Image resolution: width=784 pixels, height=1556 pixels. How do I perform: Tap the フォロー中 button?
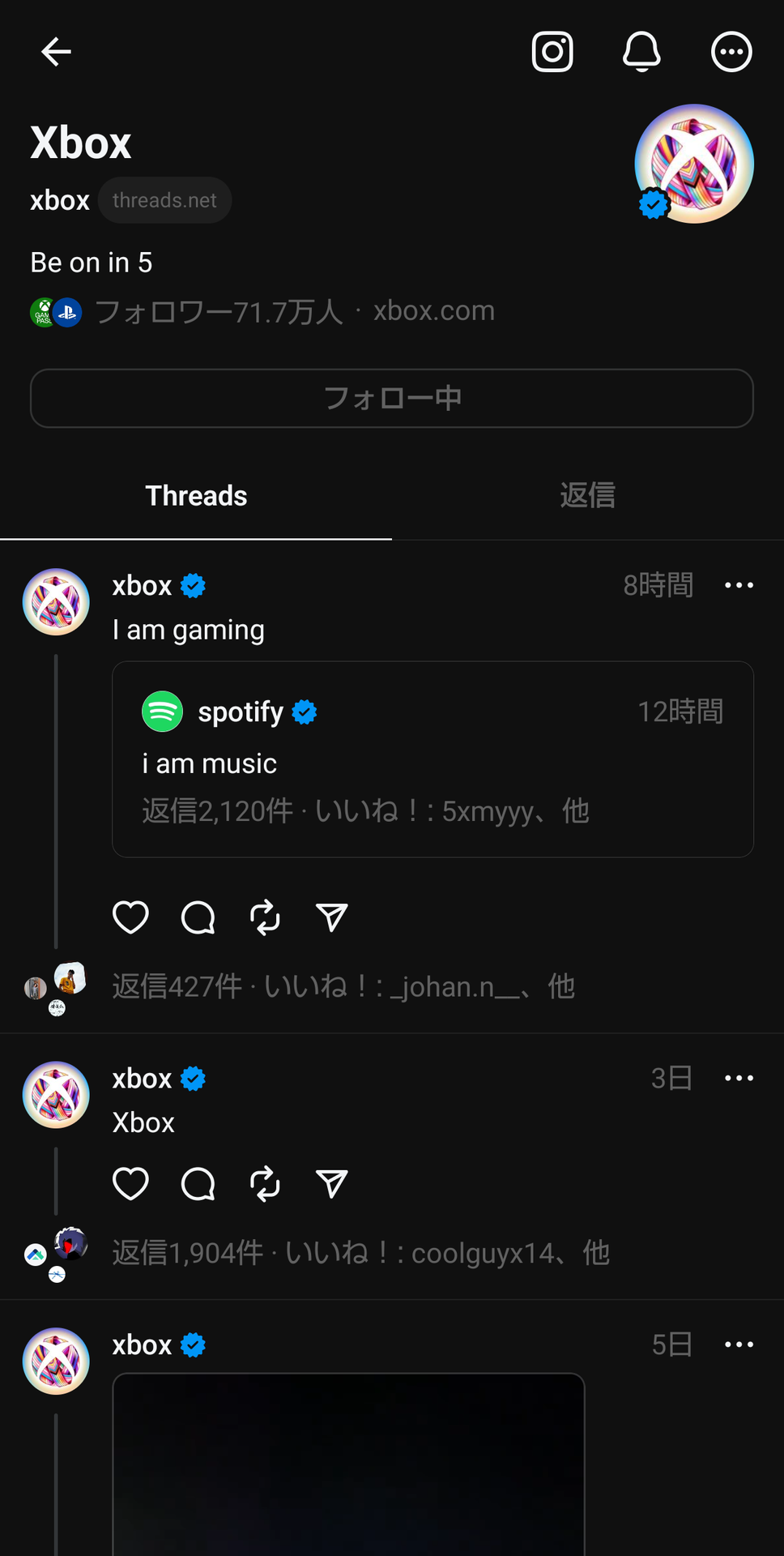(x=392, y=398)
